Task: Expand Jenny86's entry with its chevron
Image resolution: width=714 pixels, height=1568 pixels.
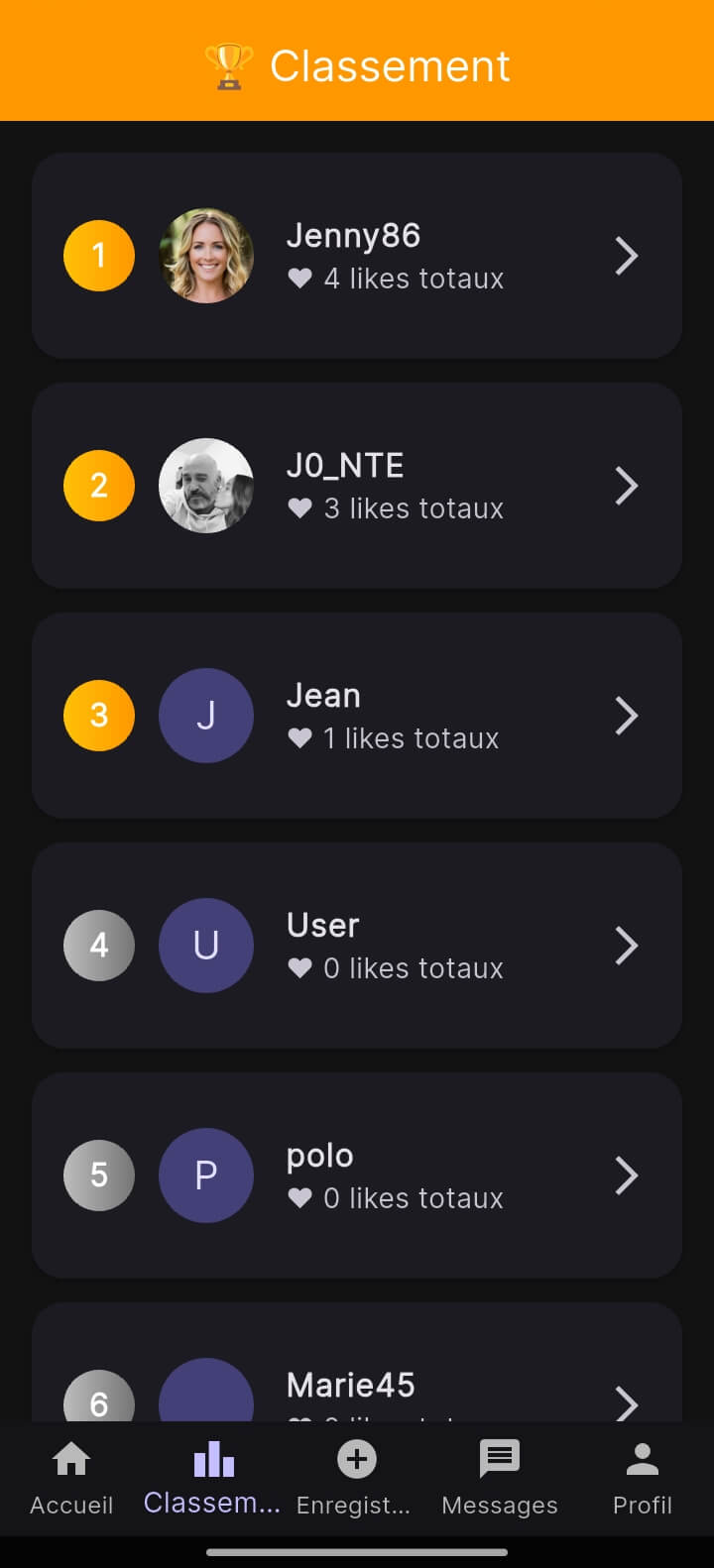Action: tap(626, 256)
